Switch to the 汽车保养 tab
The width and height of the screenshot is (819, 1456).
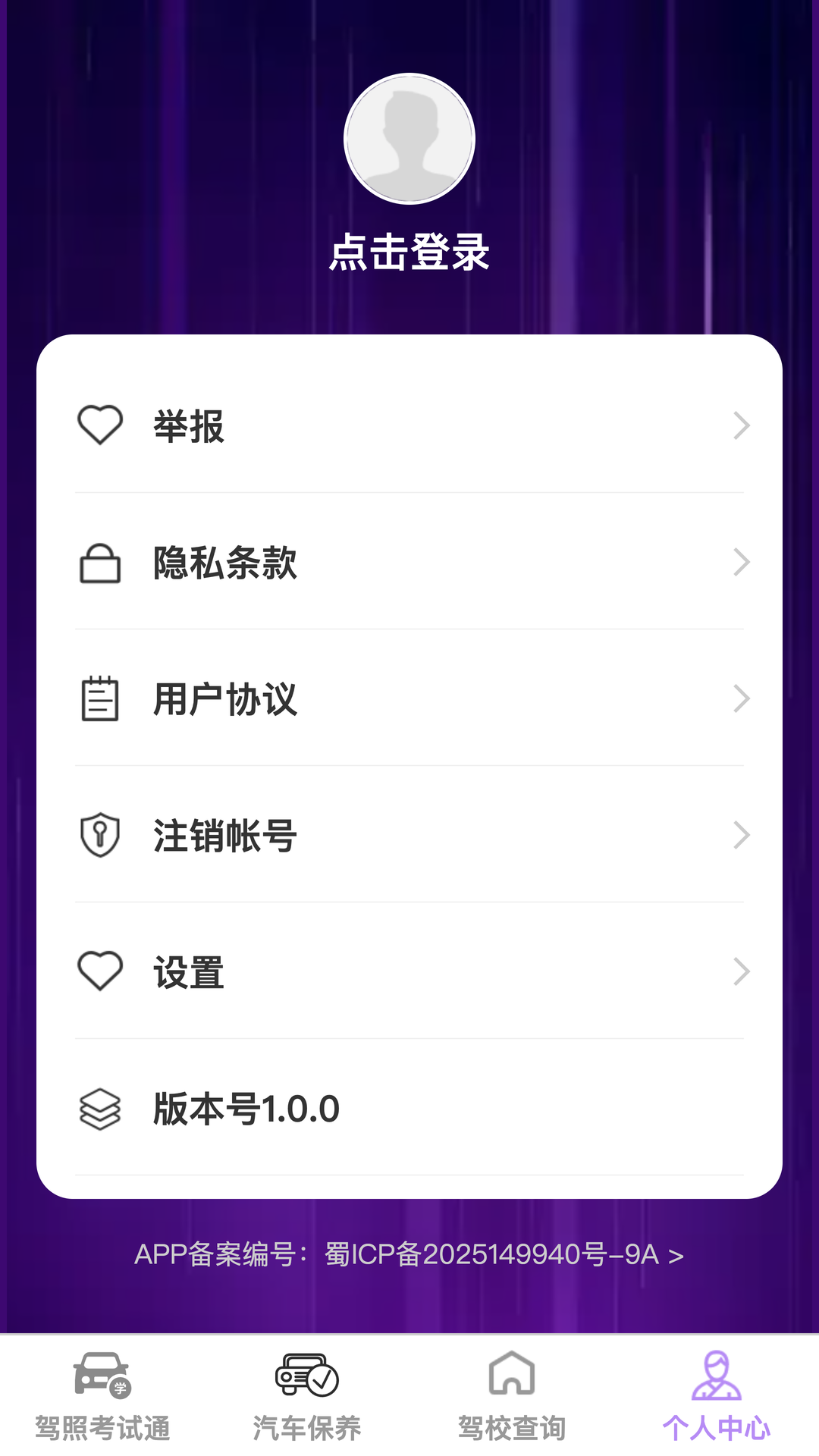click(307, 1396)
